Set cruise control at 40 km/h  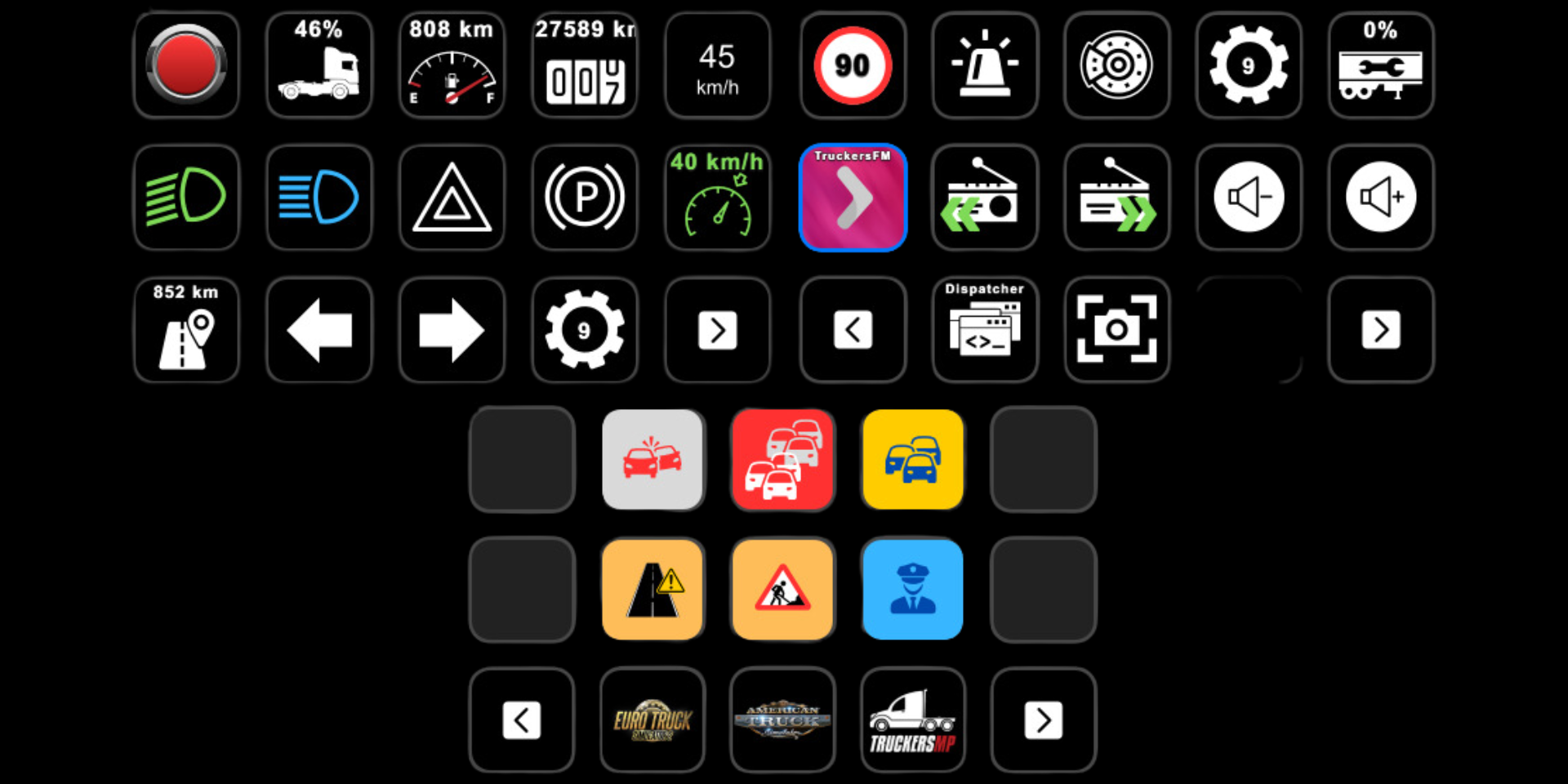coord(717,198)
